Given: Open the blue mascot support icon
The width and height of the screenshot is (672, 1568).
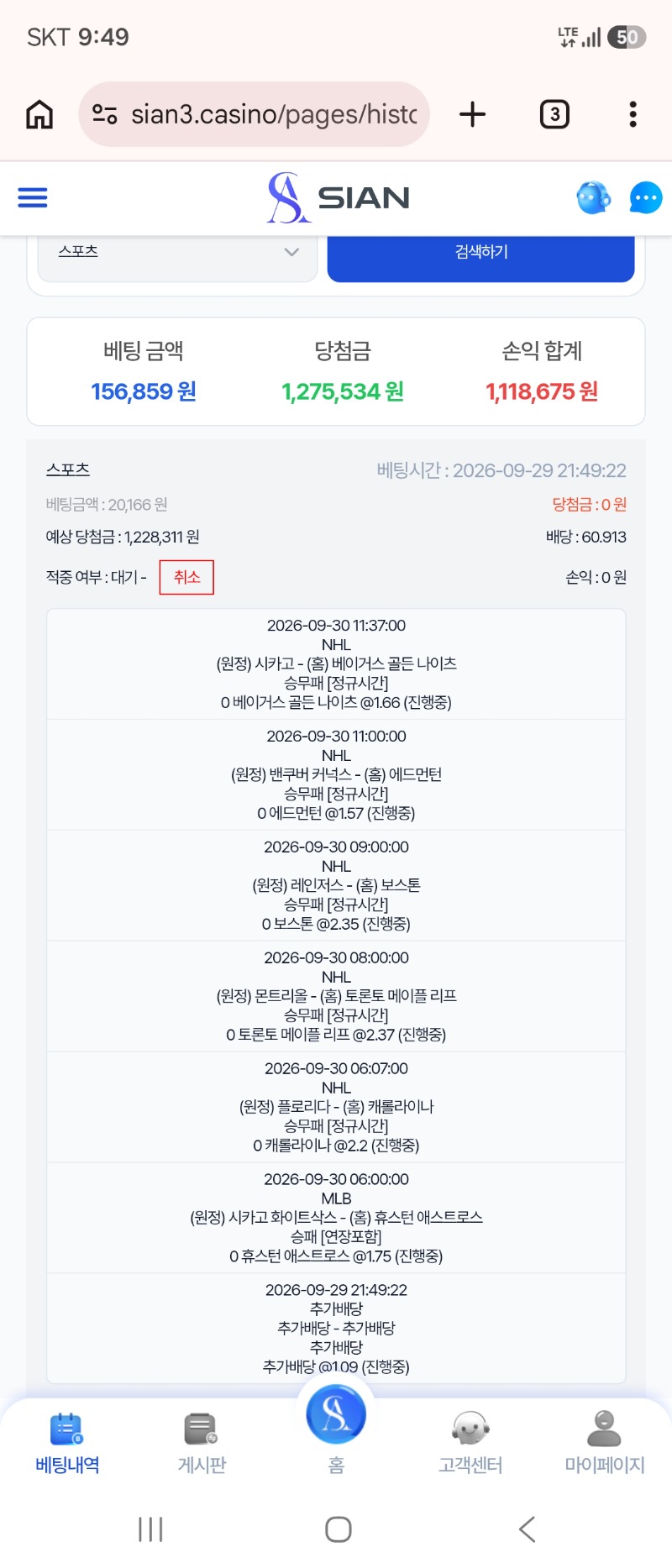Looking at the screenshot, I should 593,198.
